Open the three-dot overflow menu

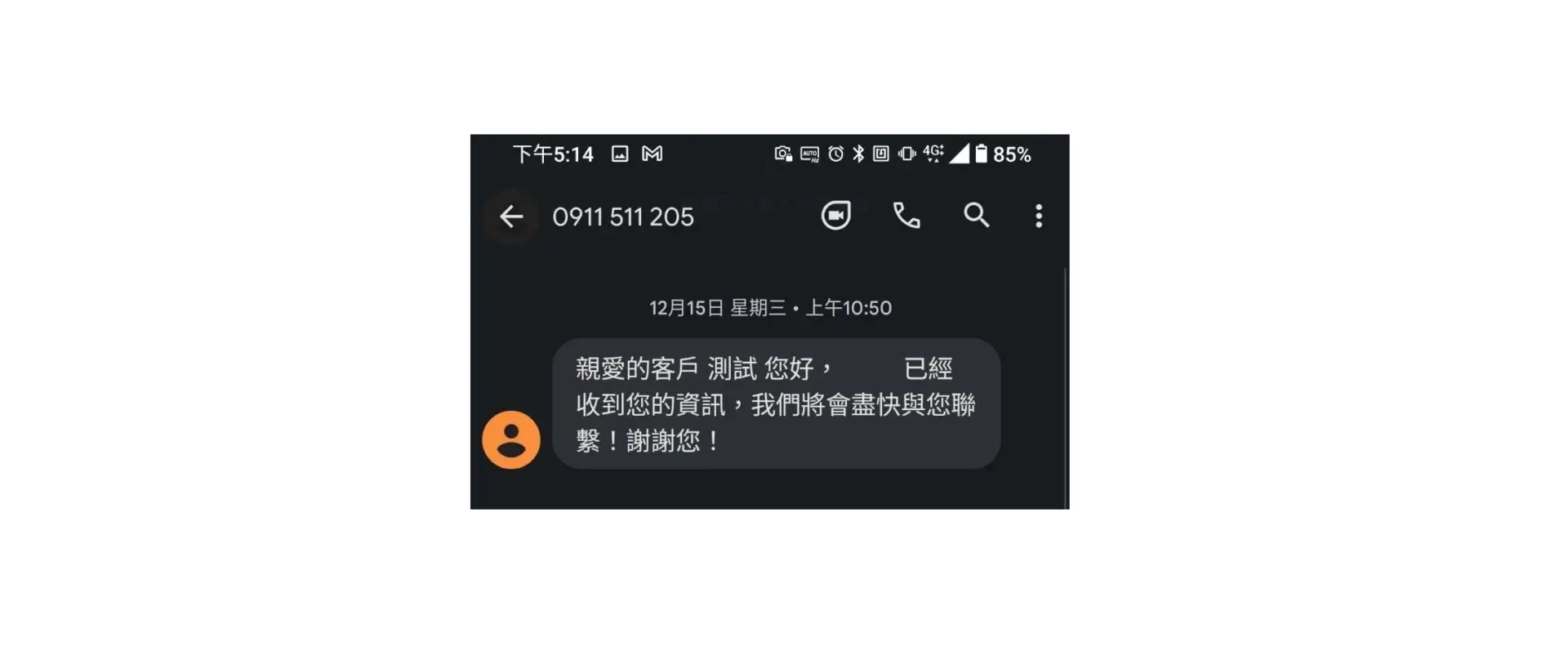pyautogui.click(x=1039, y=216)
